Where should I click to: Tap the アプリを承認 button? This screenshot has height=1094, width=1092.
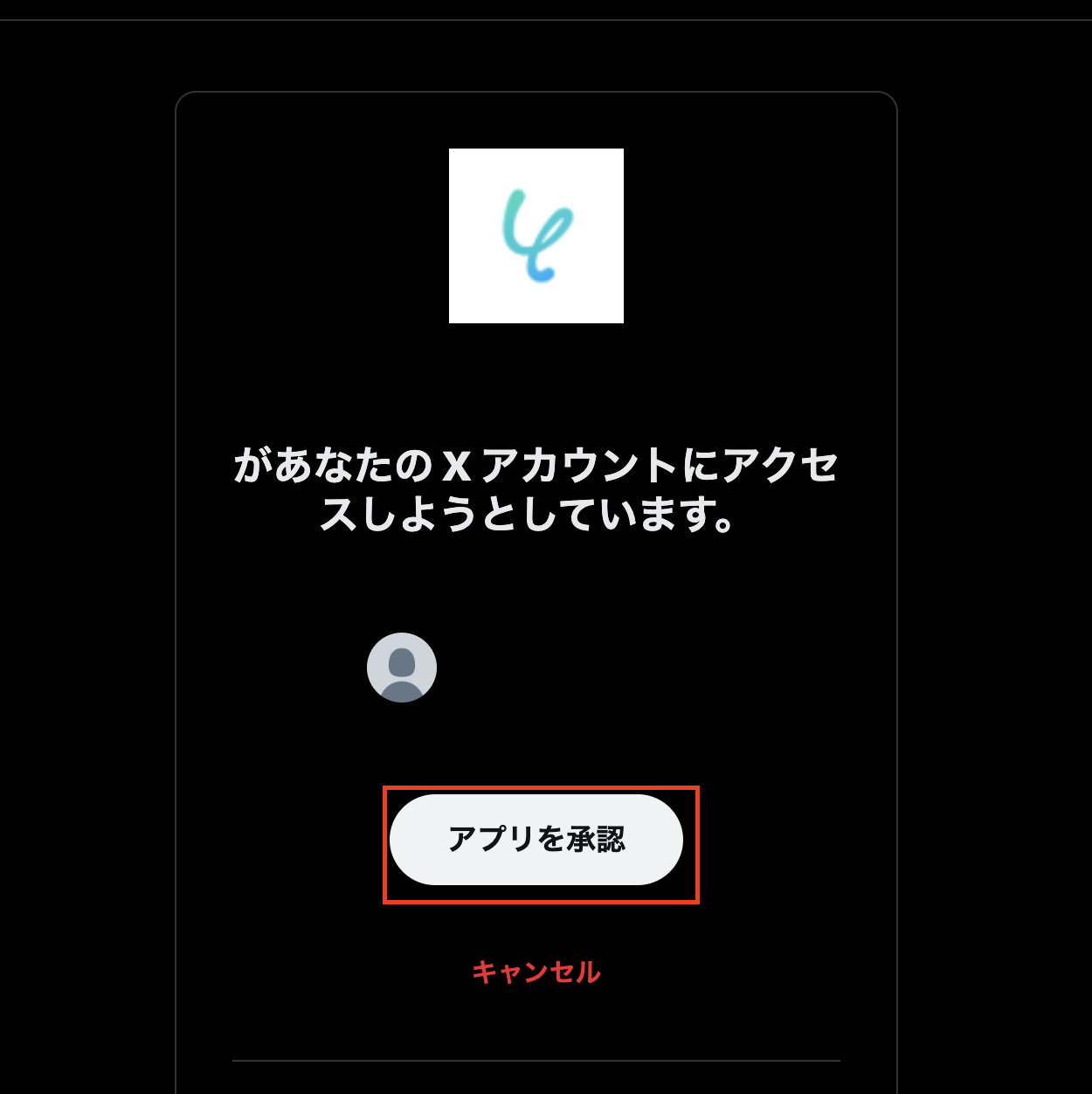[x=536, y=840]
